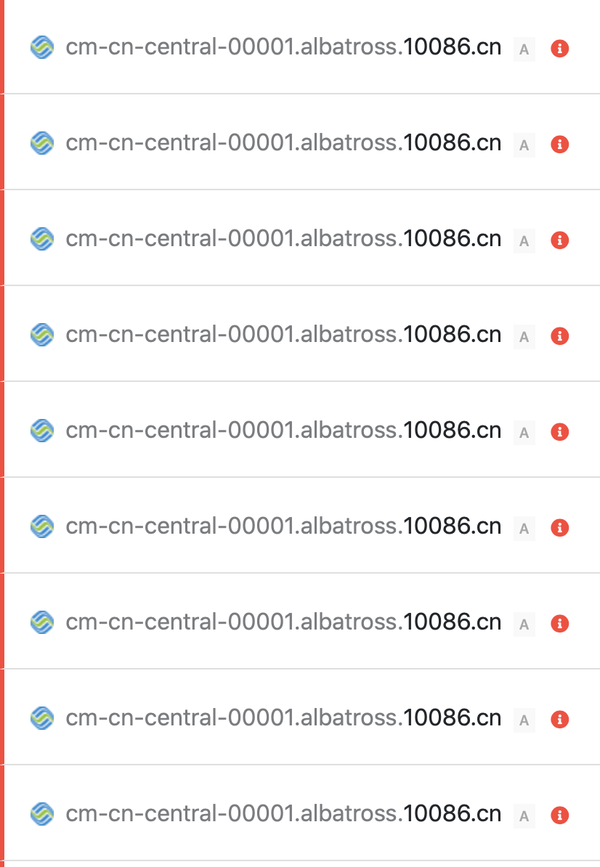The width and height of the screenshot is (600, 867).
Task: Open the red info icon on the topmost log entry
Action: 560,48
